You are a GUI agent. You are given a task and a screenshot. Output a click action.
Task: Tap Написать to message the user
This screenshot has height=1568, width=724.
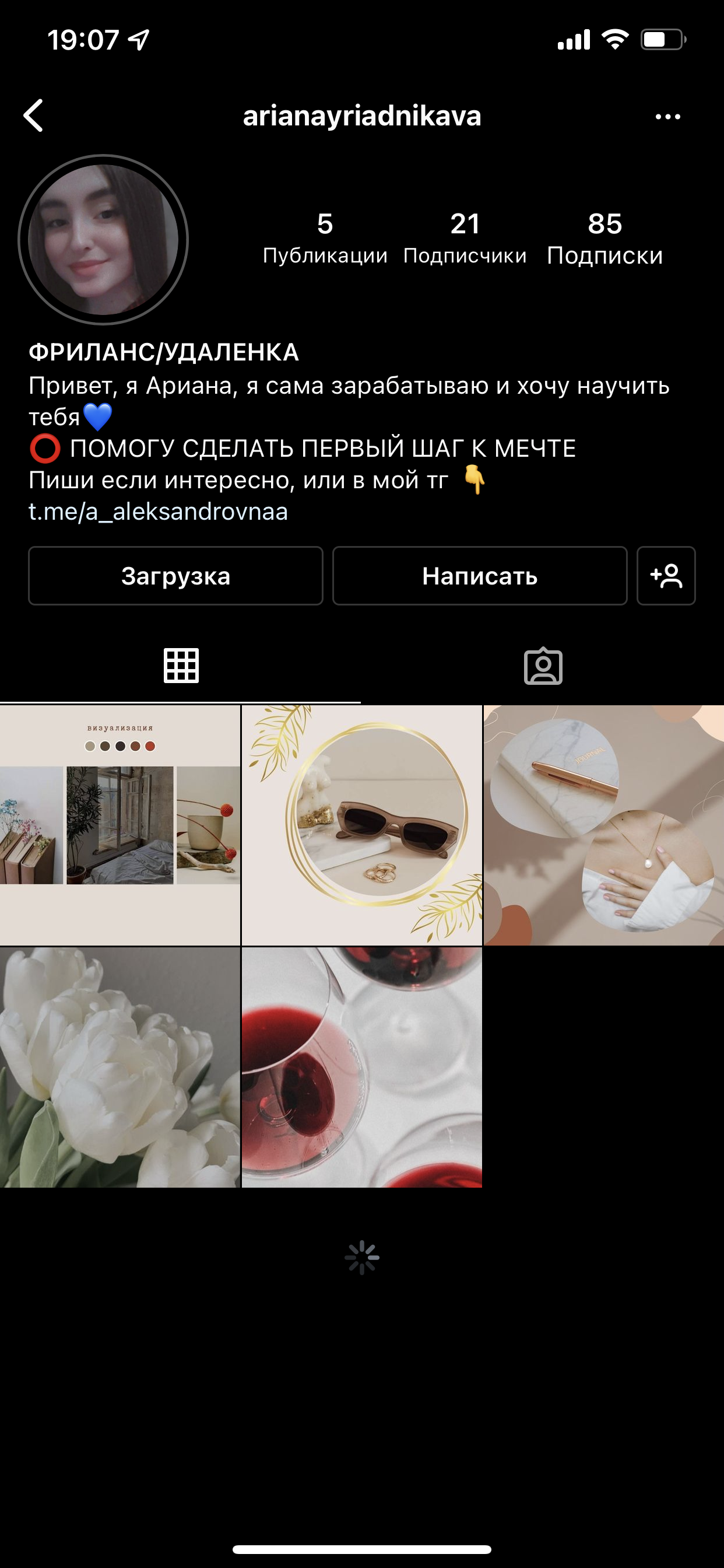[479, 576]
